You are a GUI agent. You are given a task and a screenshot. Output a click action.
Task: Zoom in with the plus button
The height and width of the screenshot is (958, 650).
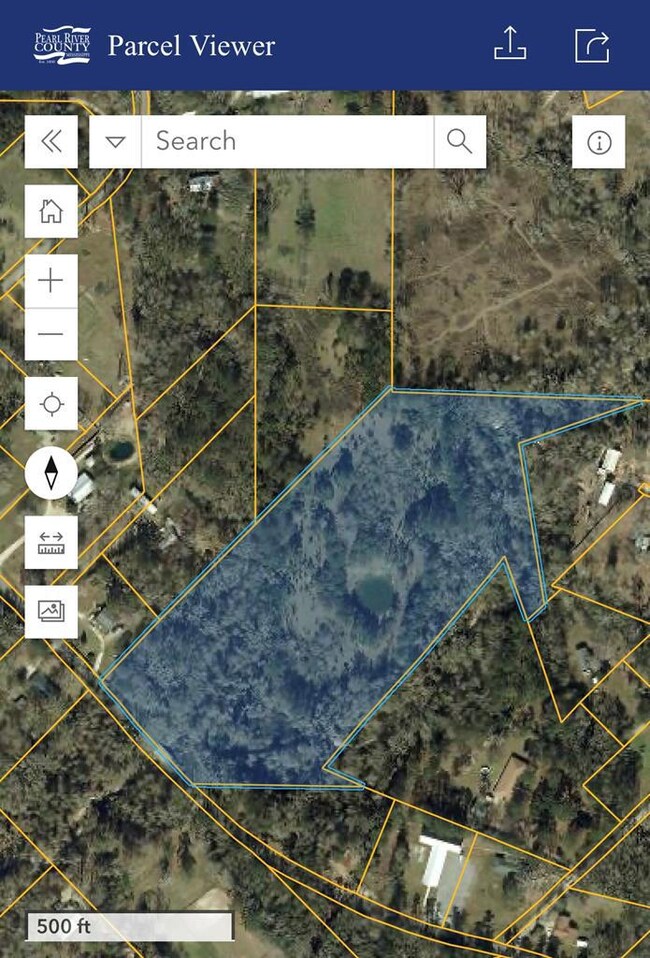[51, 280]
